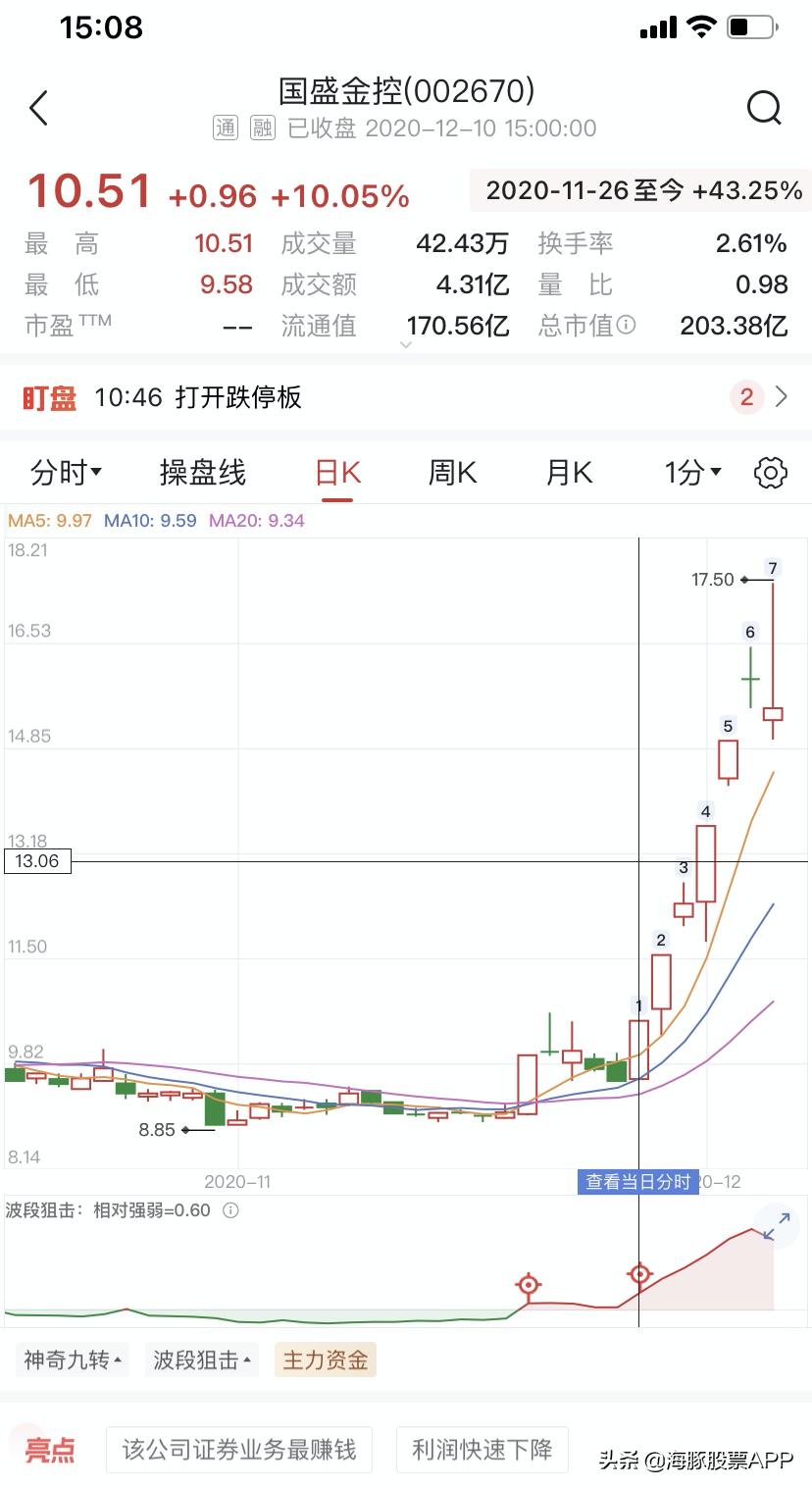The height and width of the screenshot is (1489, 812).
Task: Toggle the 波段狙击 indicator
Action: pos(201,1360)
